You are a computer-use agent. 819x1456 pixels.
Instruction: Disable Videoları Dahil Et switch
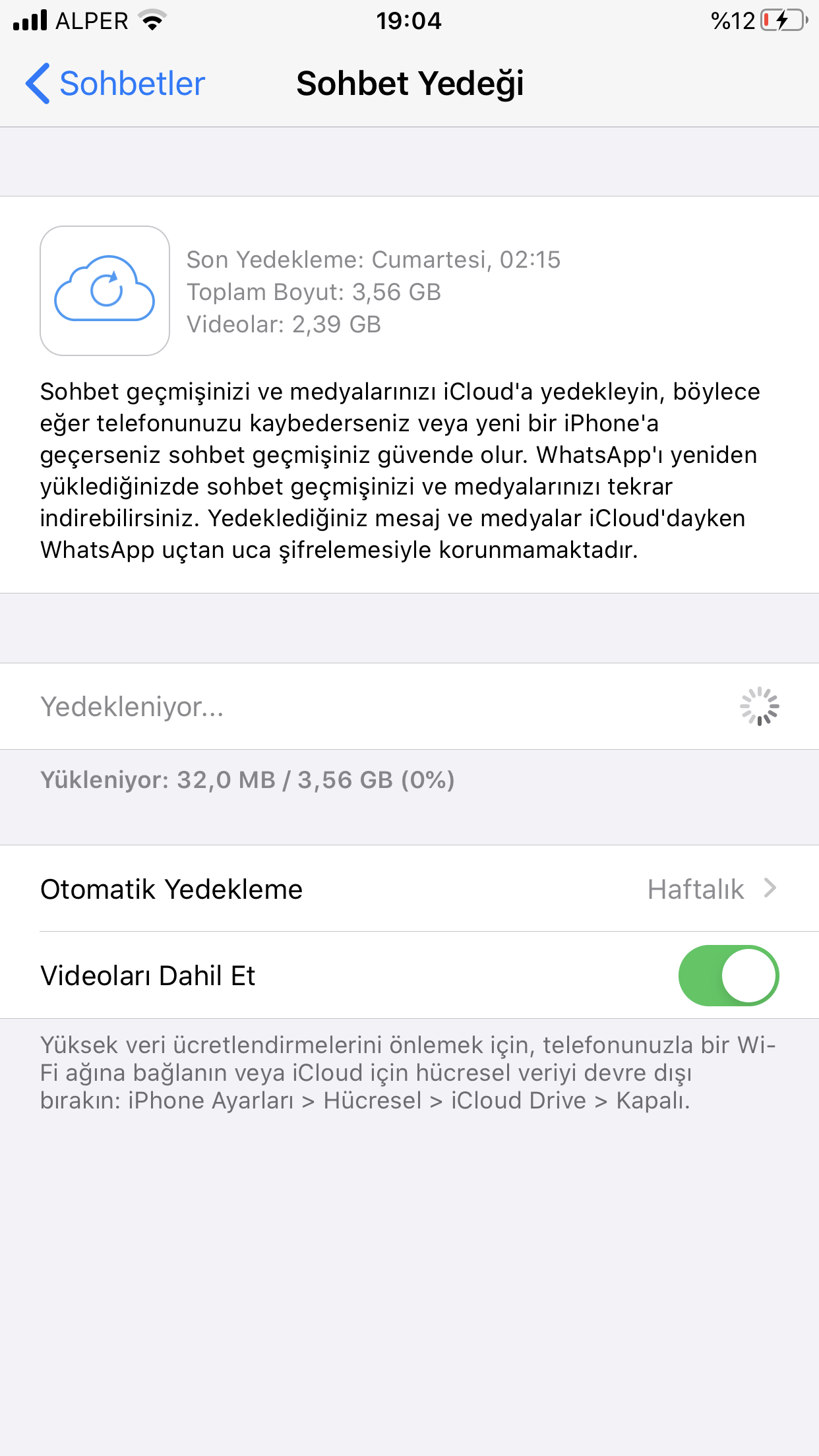click(728, 975)
